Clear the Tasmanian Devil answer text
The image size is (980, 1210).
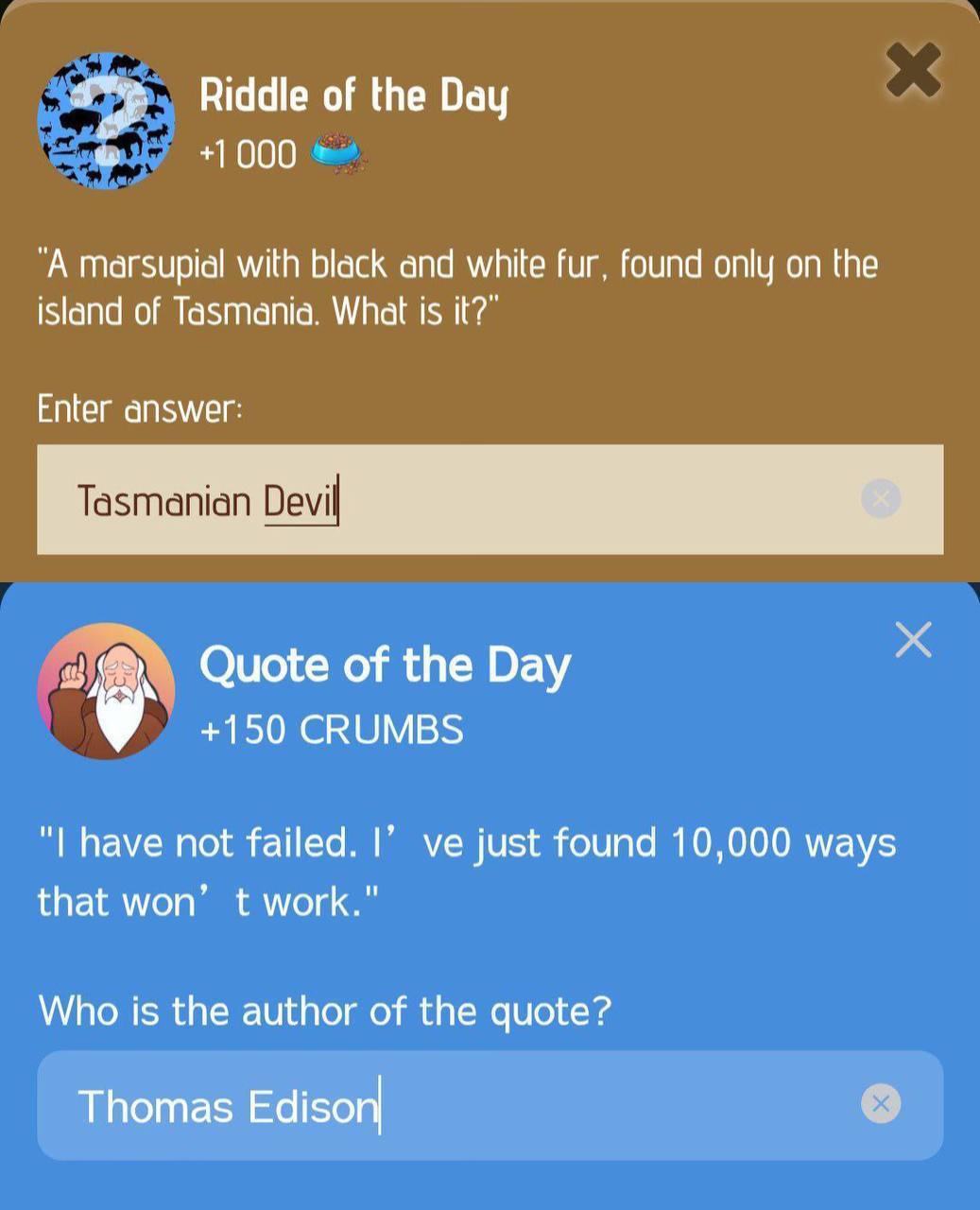(881, 498)
